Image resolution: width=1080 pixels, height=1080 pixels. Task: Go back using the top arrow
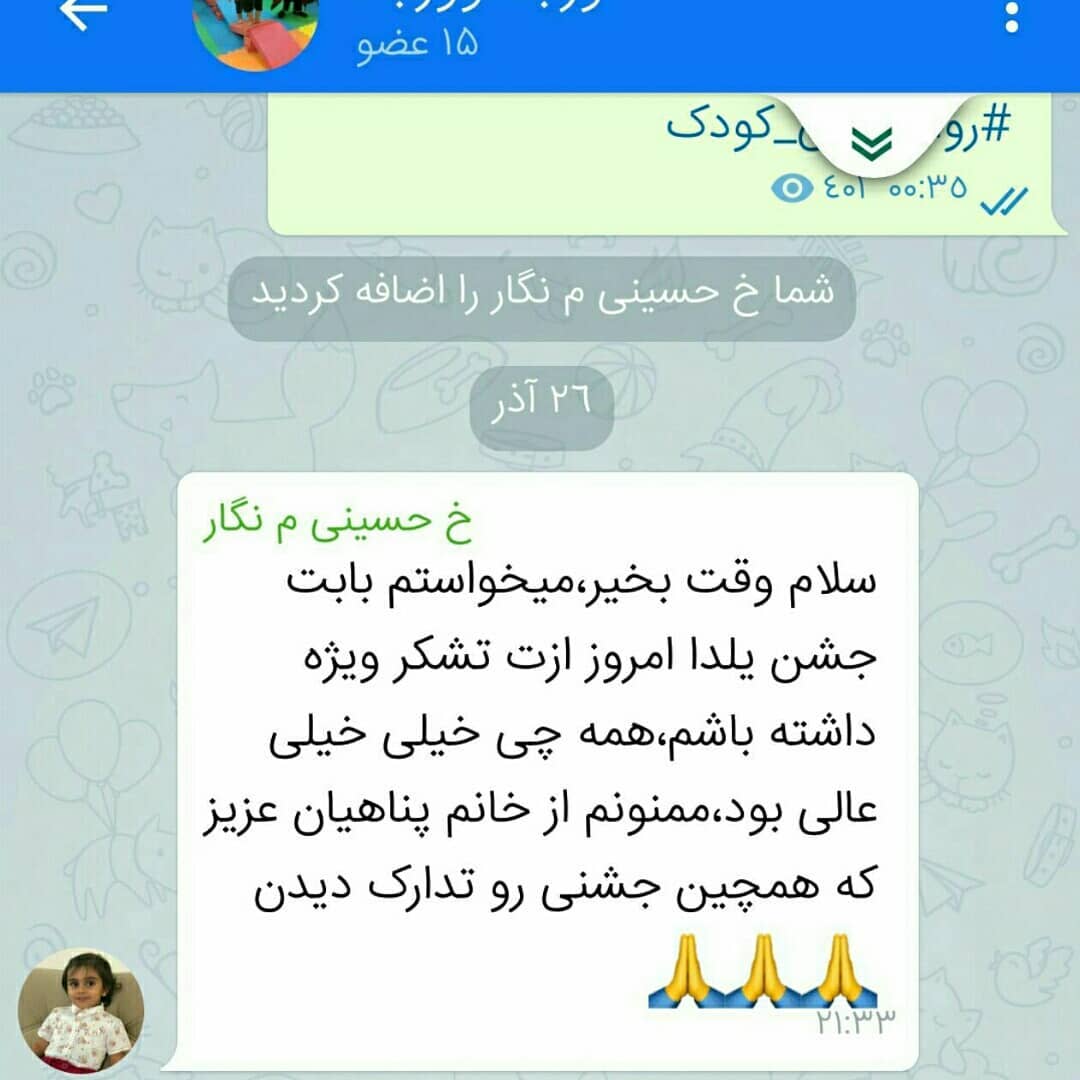(x=84, y=16)
